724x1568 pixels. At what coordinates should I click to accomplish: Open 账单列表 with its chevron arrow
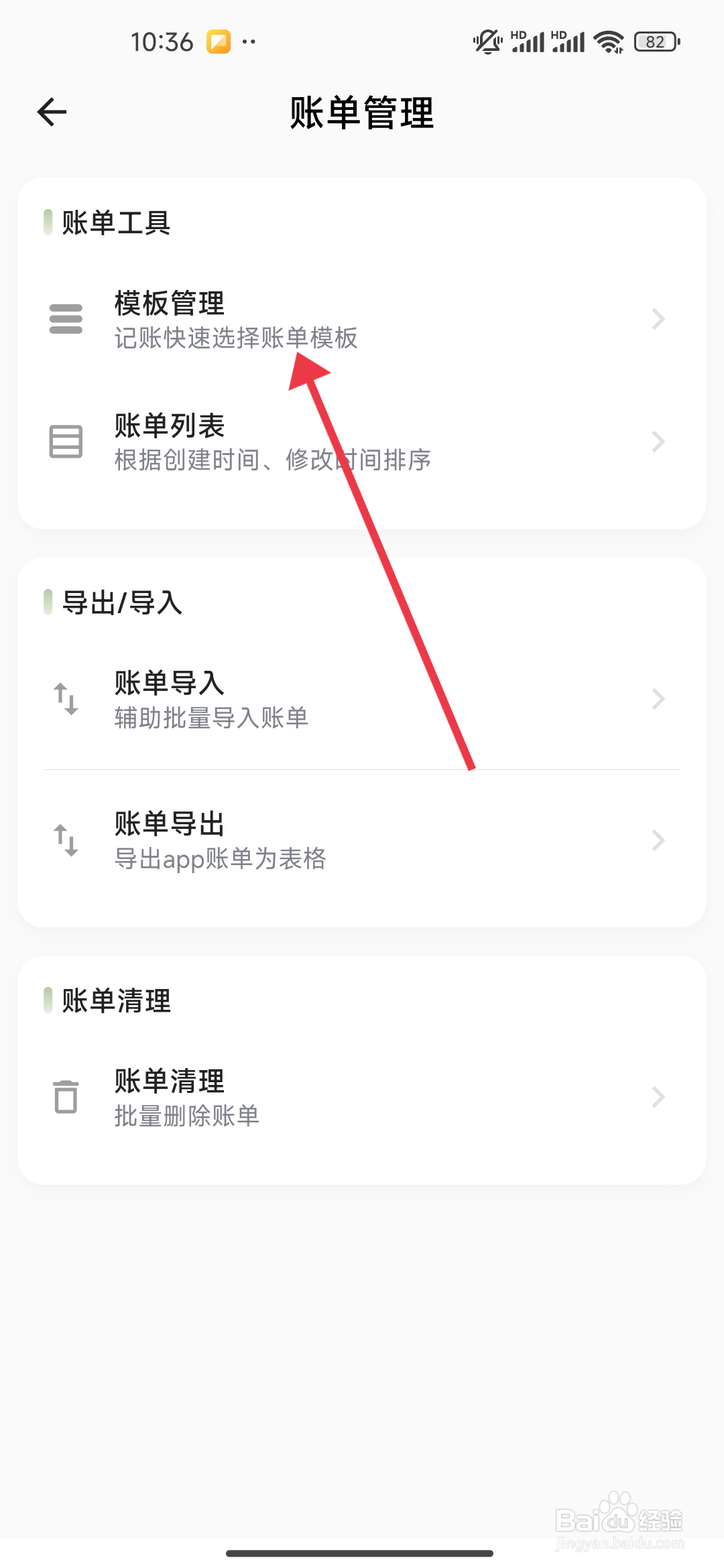658,441
